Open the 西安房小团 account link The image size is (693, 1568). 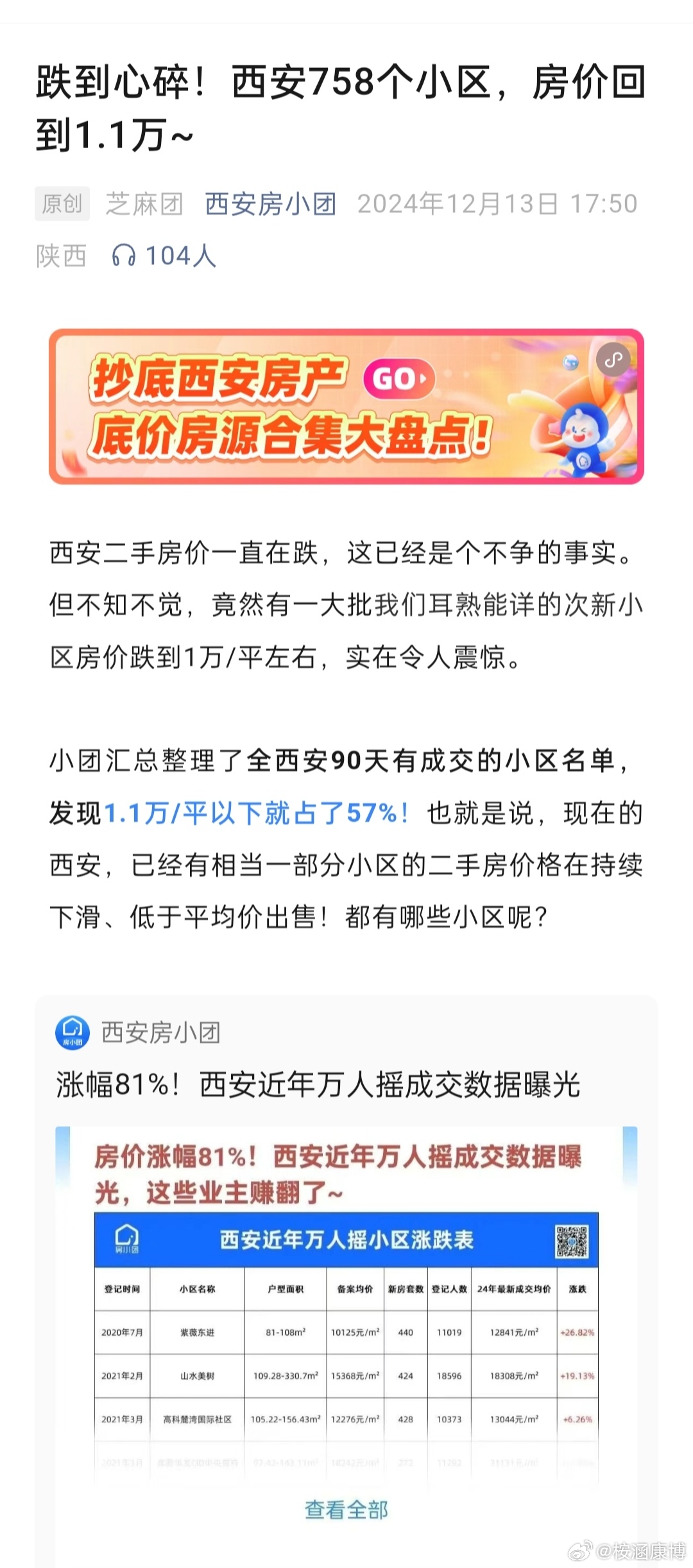pyautogui.click(x=270, y=204)
